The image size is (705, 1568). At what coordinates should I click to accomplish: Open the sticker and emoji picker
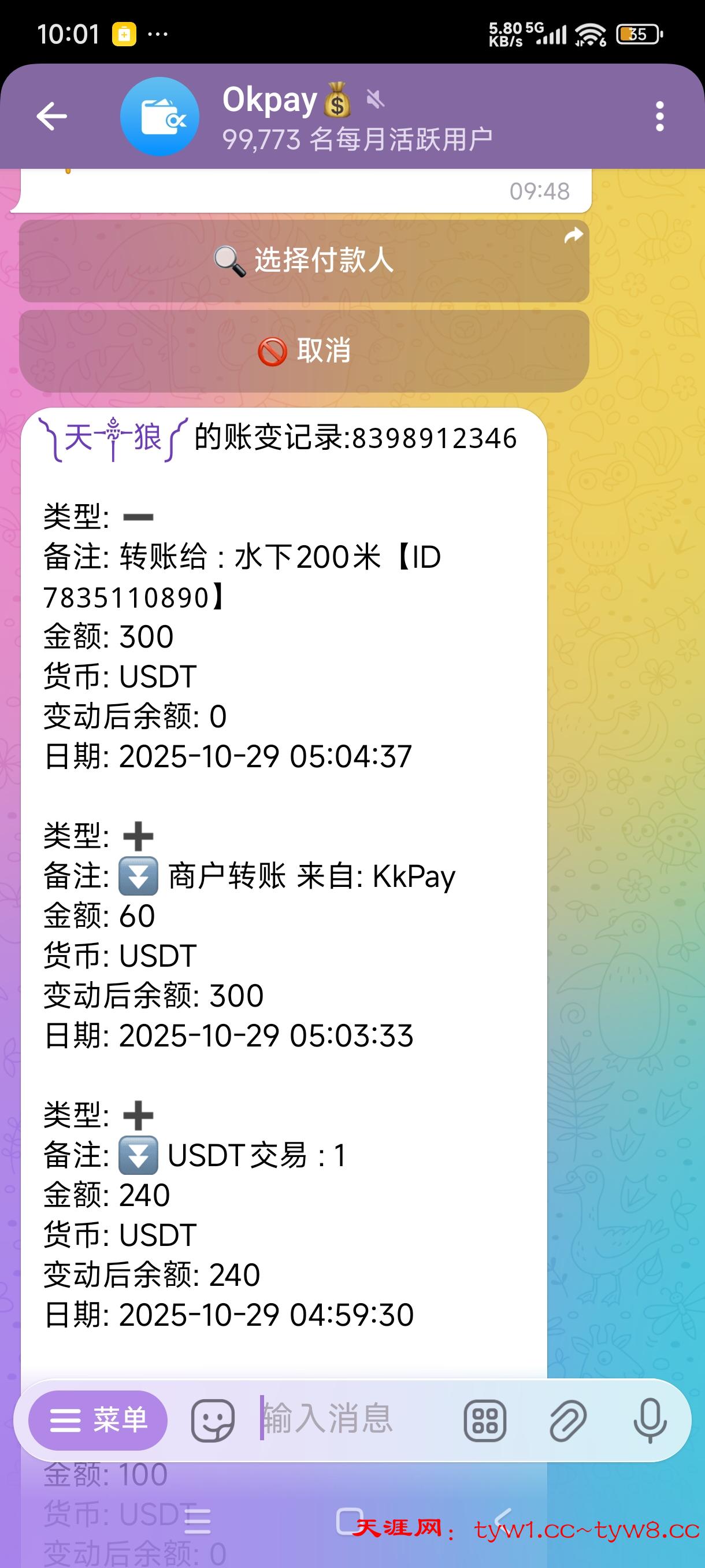click(212, 1420)
